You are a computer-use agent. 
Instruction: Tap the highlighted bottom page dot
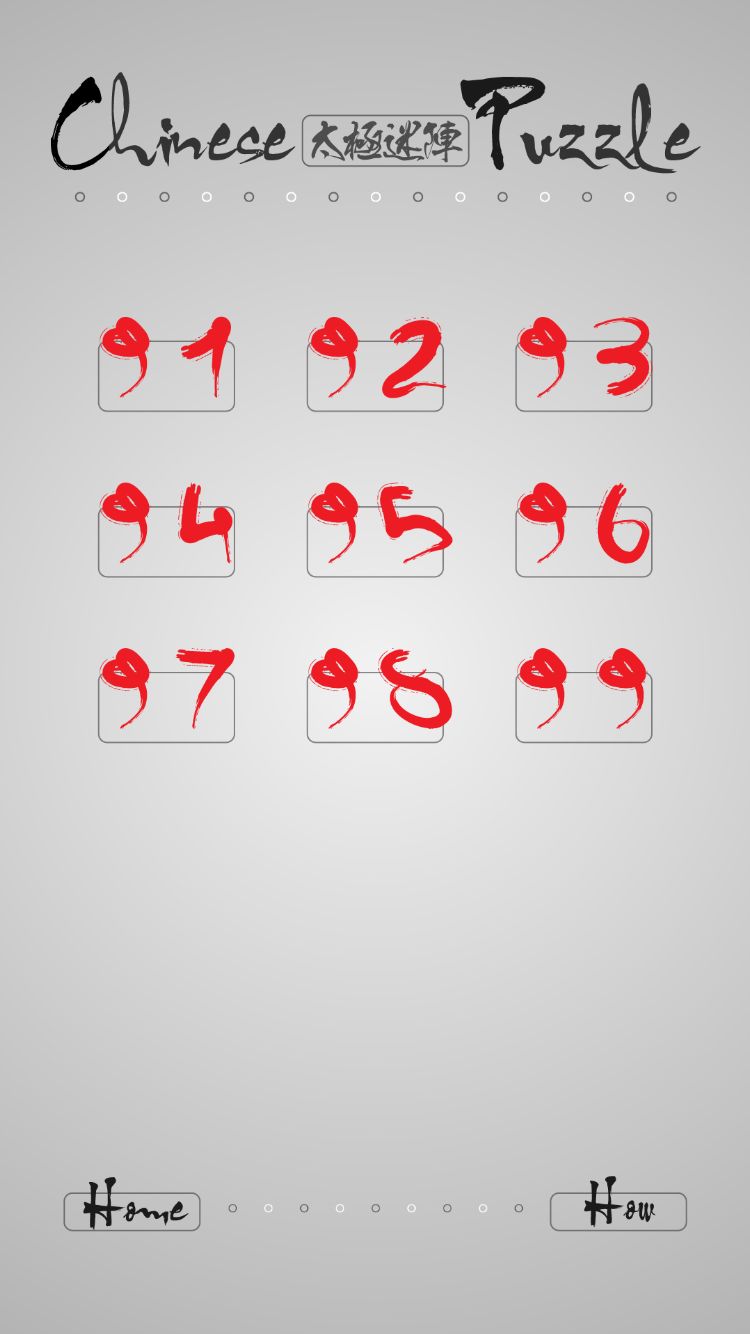click(411, 1208)
